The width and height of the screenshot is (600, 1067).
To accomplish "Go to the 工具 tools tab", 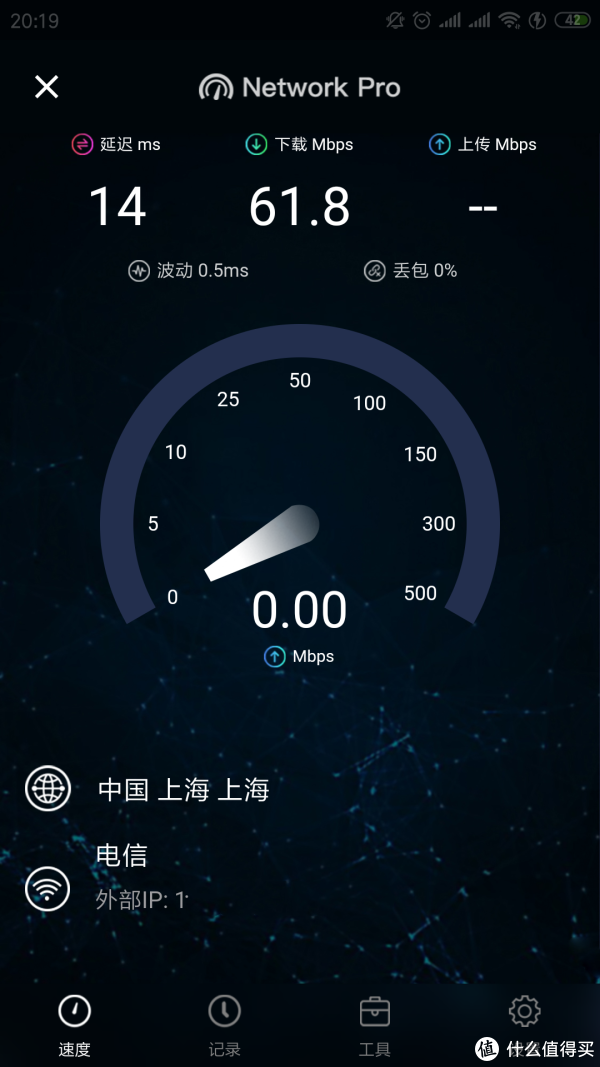I will 374,1024.
